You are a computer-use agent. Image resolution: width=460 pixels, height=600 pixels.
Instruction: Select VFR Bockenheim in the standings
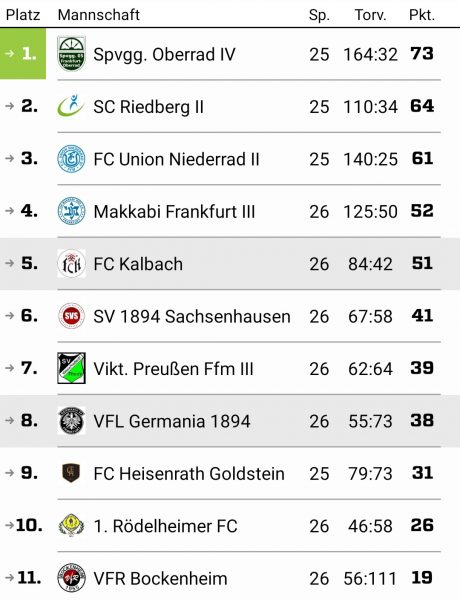pyautogui.click(x=230, y=576)
